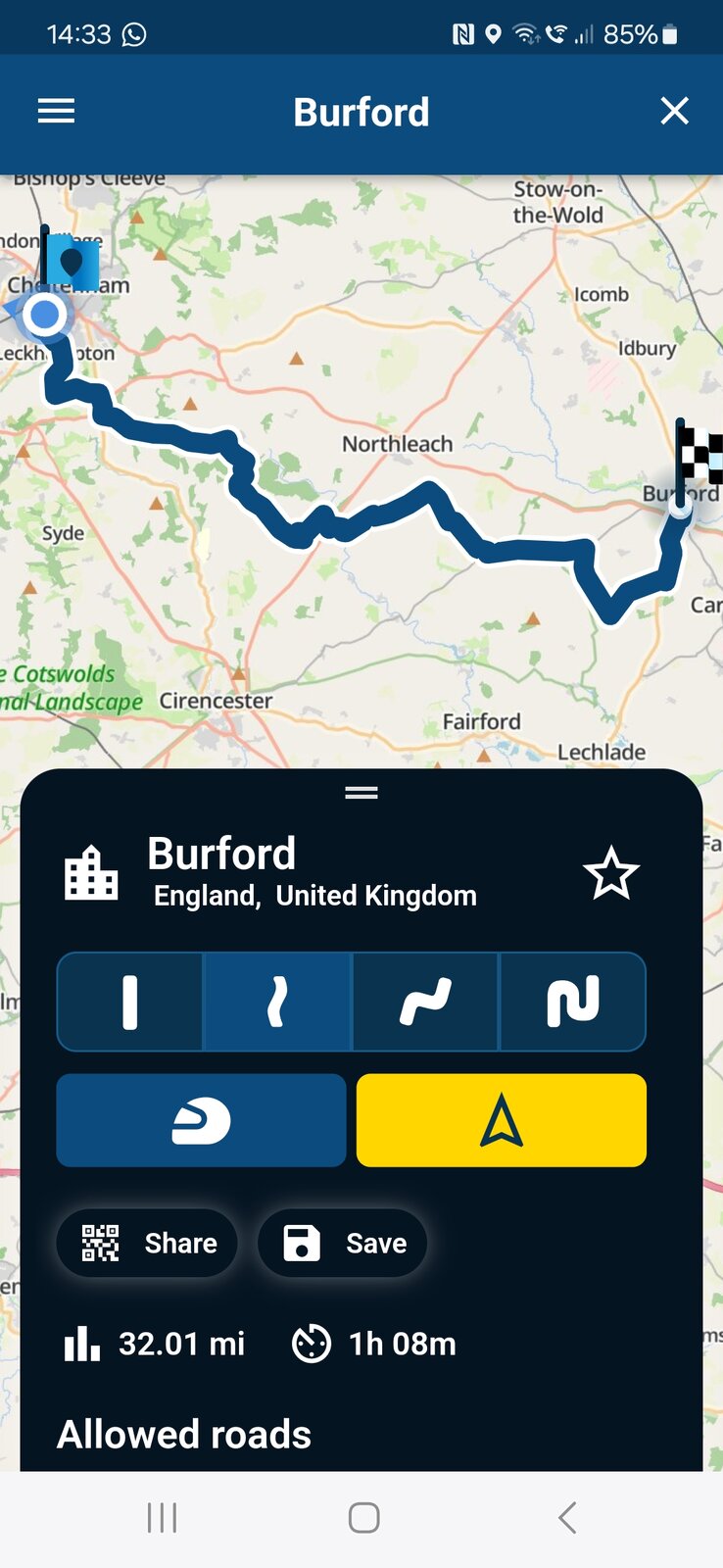Select the straight route style

point(130,1002)
